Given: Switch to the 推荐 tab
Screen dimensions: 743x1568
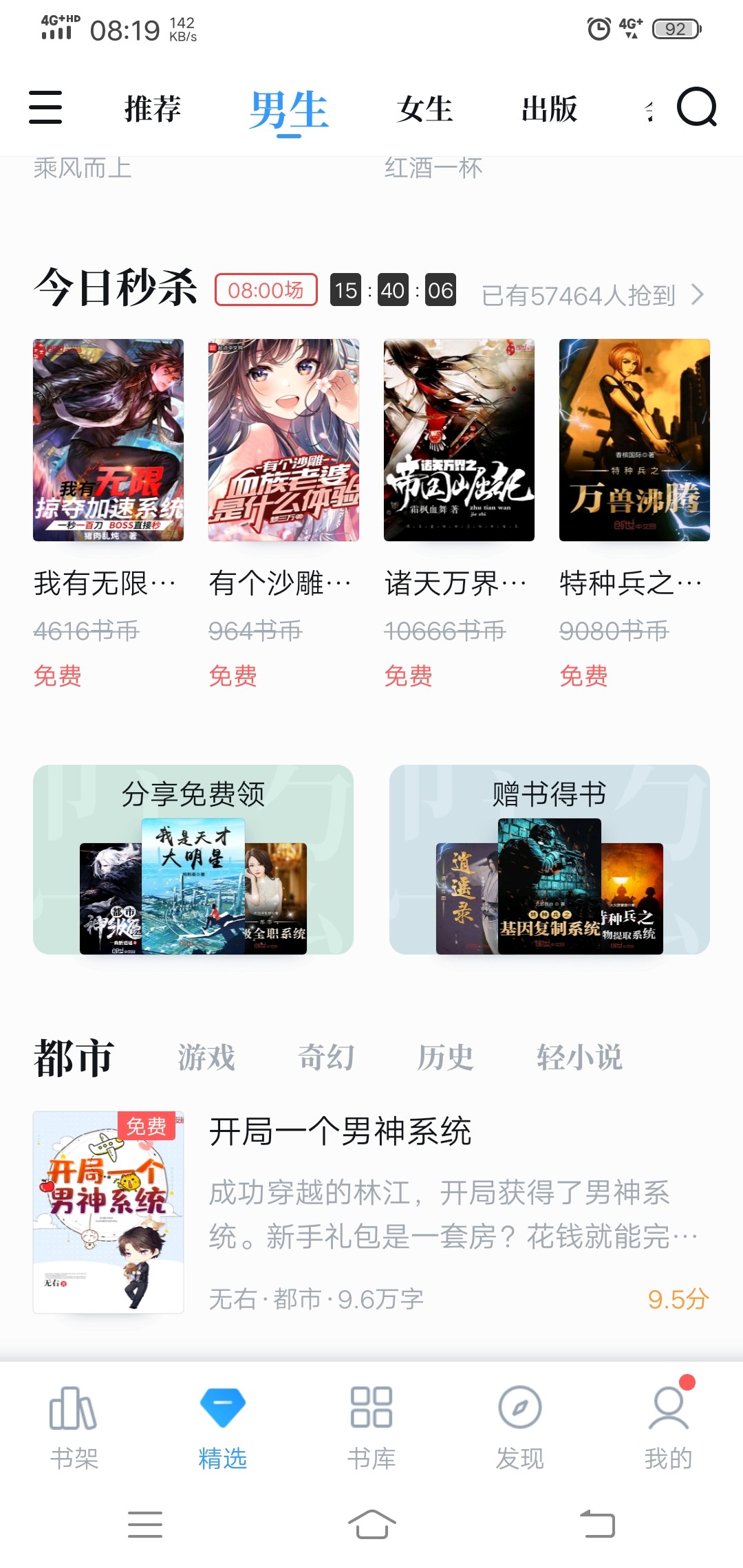Looking at the screenshot, I should pos(153,109).
